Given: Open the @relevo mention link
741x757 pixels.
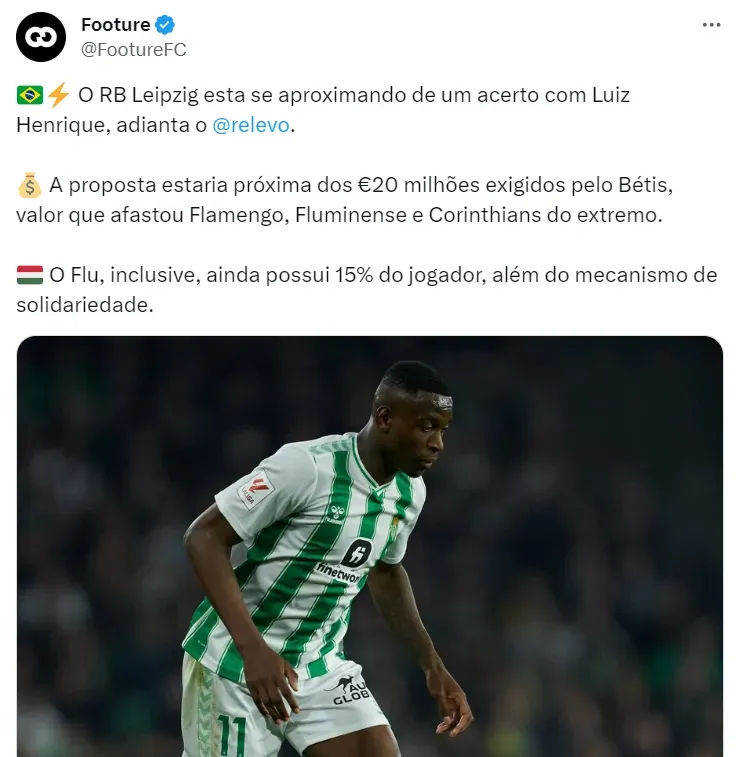Looking at the screenshot, I should pyautogui.click(x=251, y=125).
